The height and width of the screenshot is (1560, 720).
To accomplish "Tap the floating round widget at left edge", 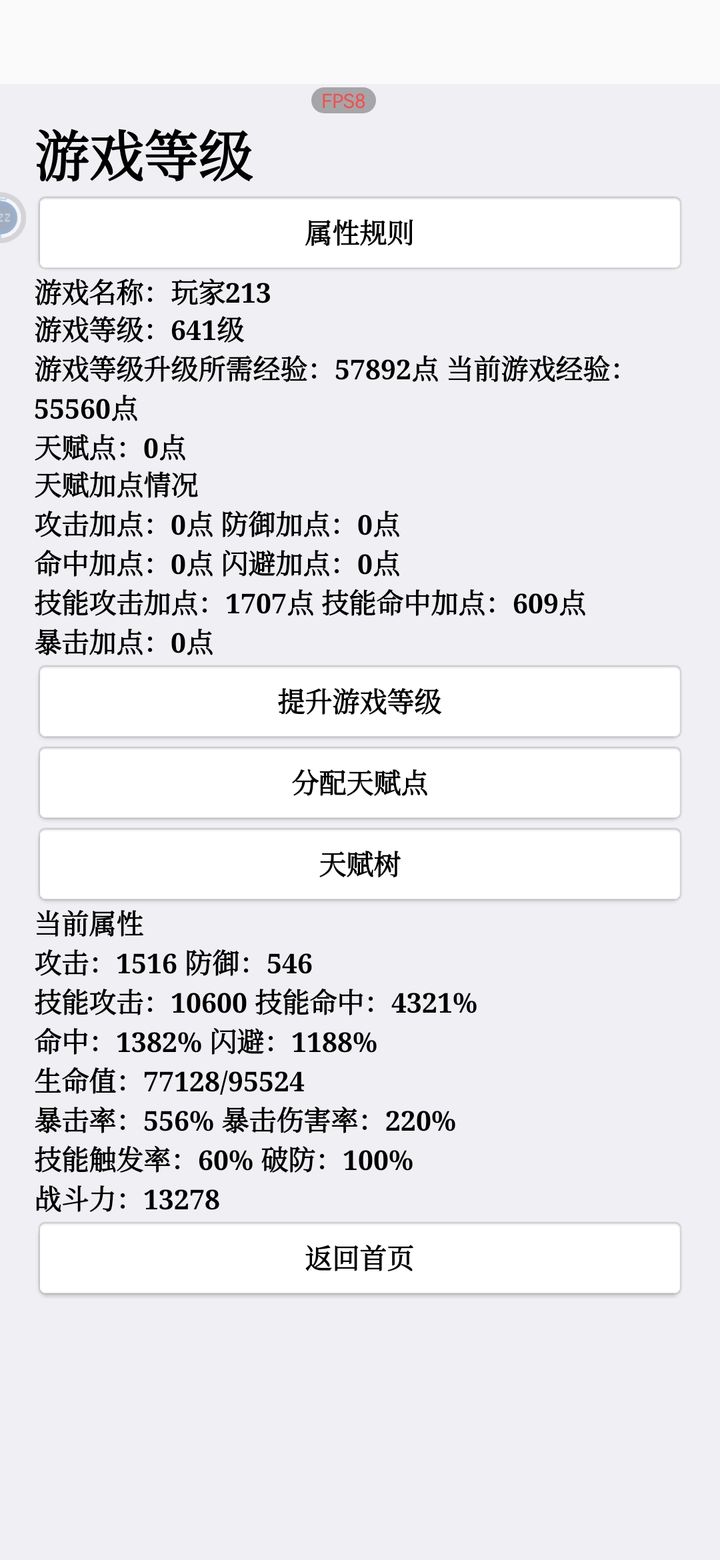I will point(8,217).
